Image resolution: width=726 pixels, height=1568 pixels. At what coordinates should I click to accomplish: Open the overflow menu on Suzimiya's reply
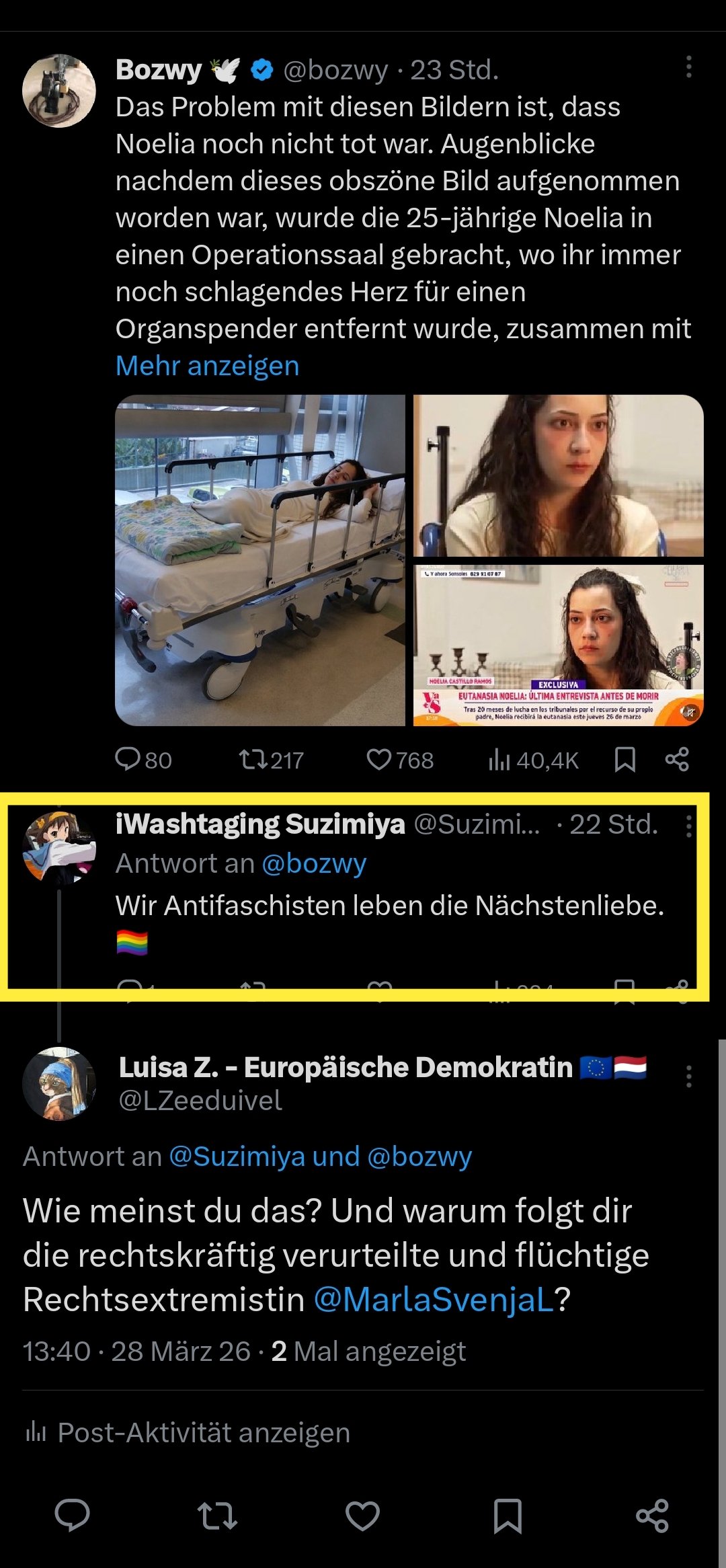688,826
